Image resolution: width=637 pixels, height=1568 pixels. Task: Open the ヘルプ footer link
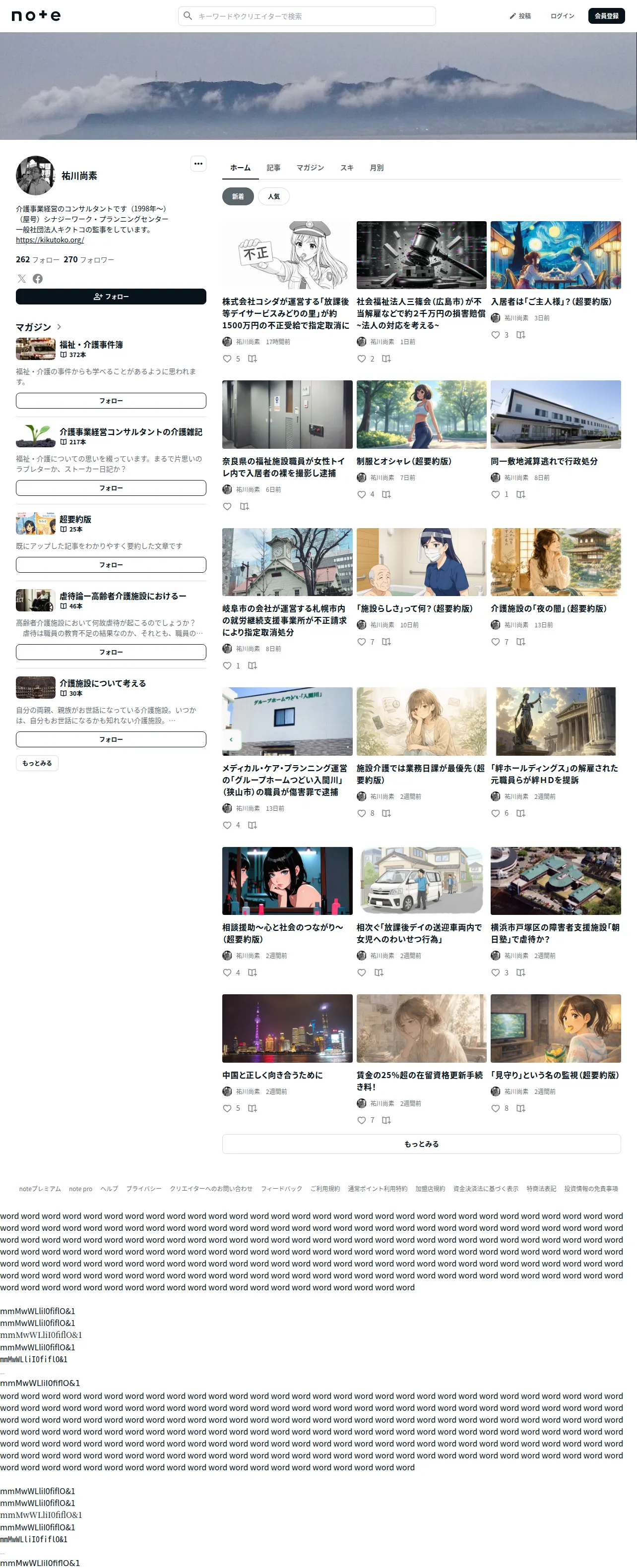point(109,1189)
